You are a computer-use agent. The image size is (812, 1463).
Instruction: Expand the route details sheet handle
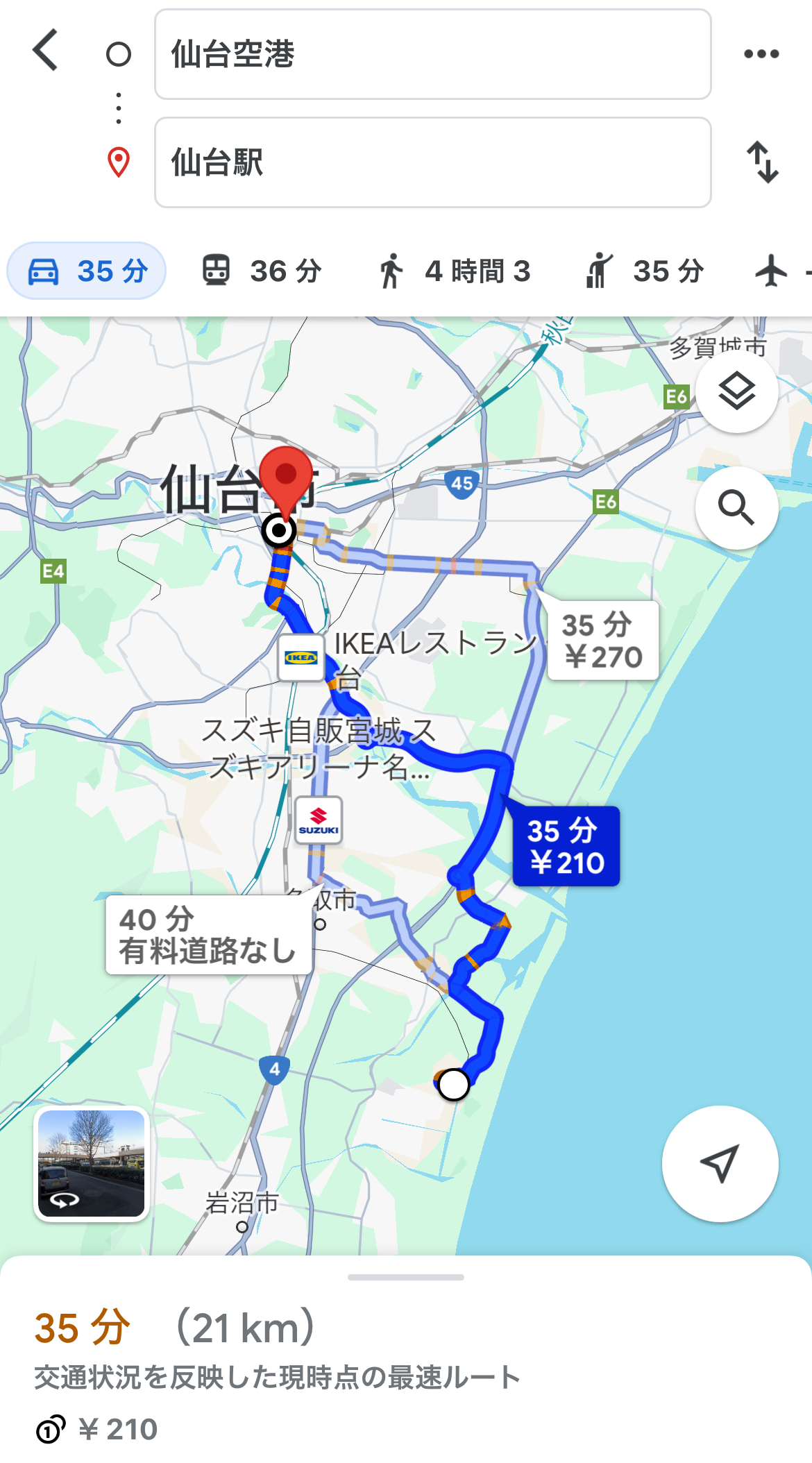pyautogui.click(x=406, y=1277)
